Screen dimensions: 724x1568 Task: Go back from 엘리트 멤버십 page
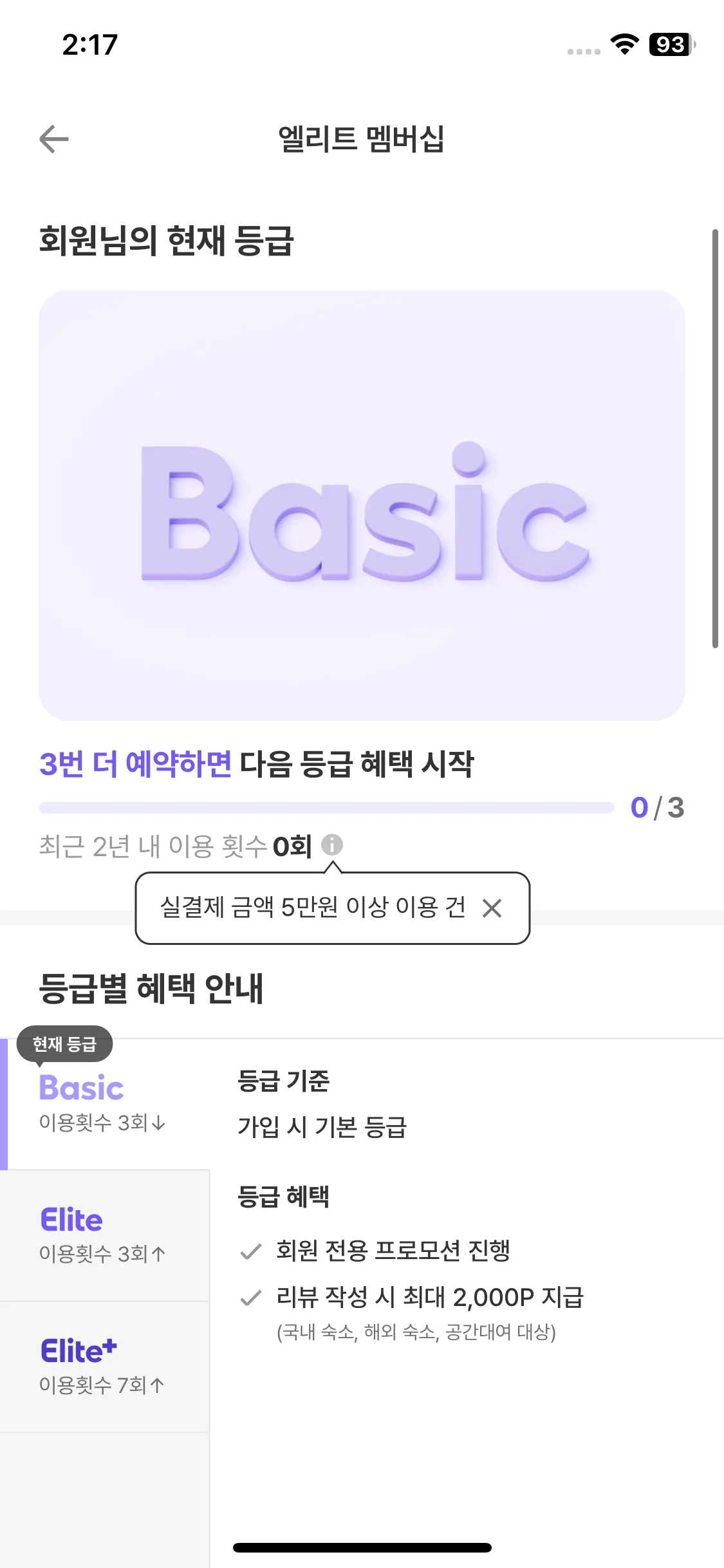[x=54, y=139]
